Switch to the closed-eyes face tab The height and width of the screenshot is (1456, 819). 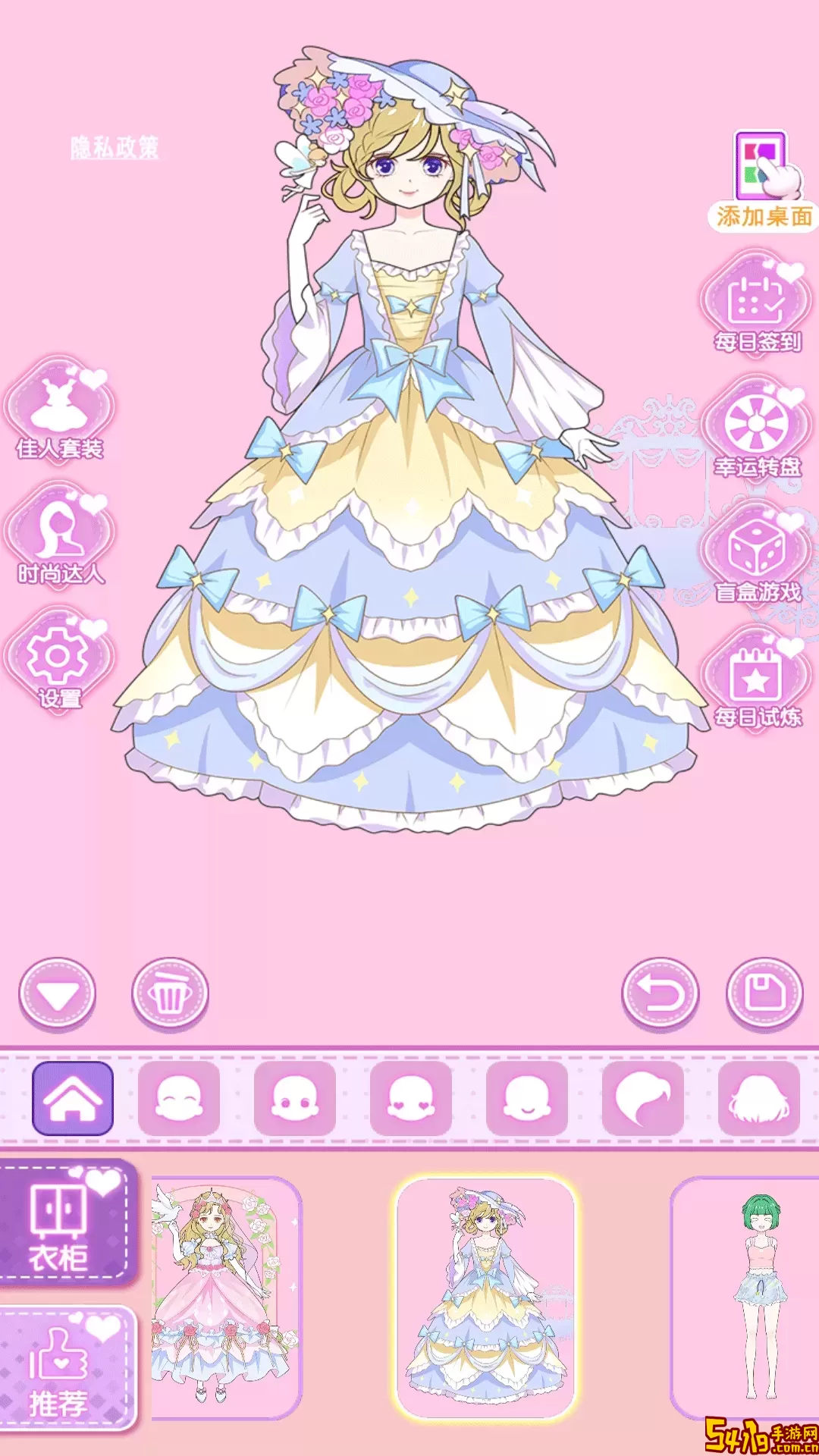pyautogui.click(x=179, y=1099)
